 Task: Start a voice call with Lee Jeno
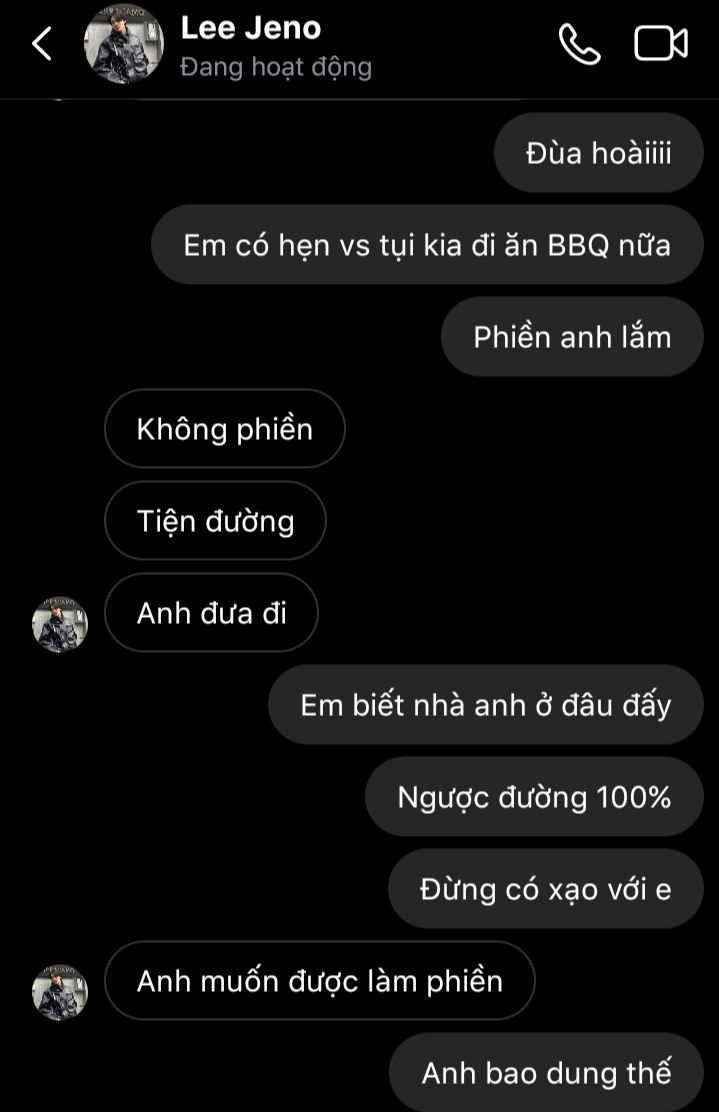579,44
